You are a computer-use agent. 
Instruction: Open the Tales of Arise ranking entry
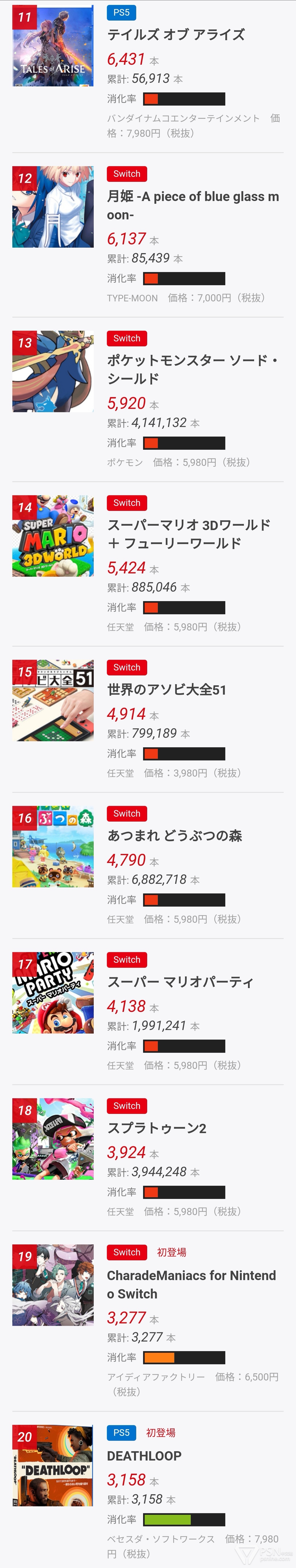pos(176,35)
